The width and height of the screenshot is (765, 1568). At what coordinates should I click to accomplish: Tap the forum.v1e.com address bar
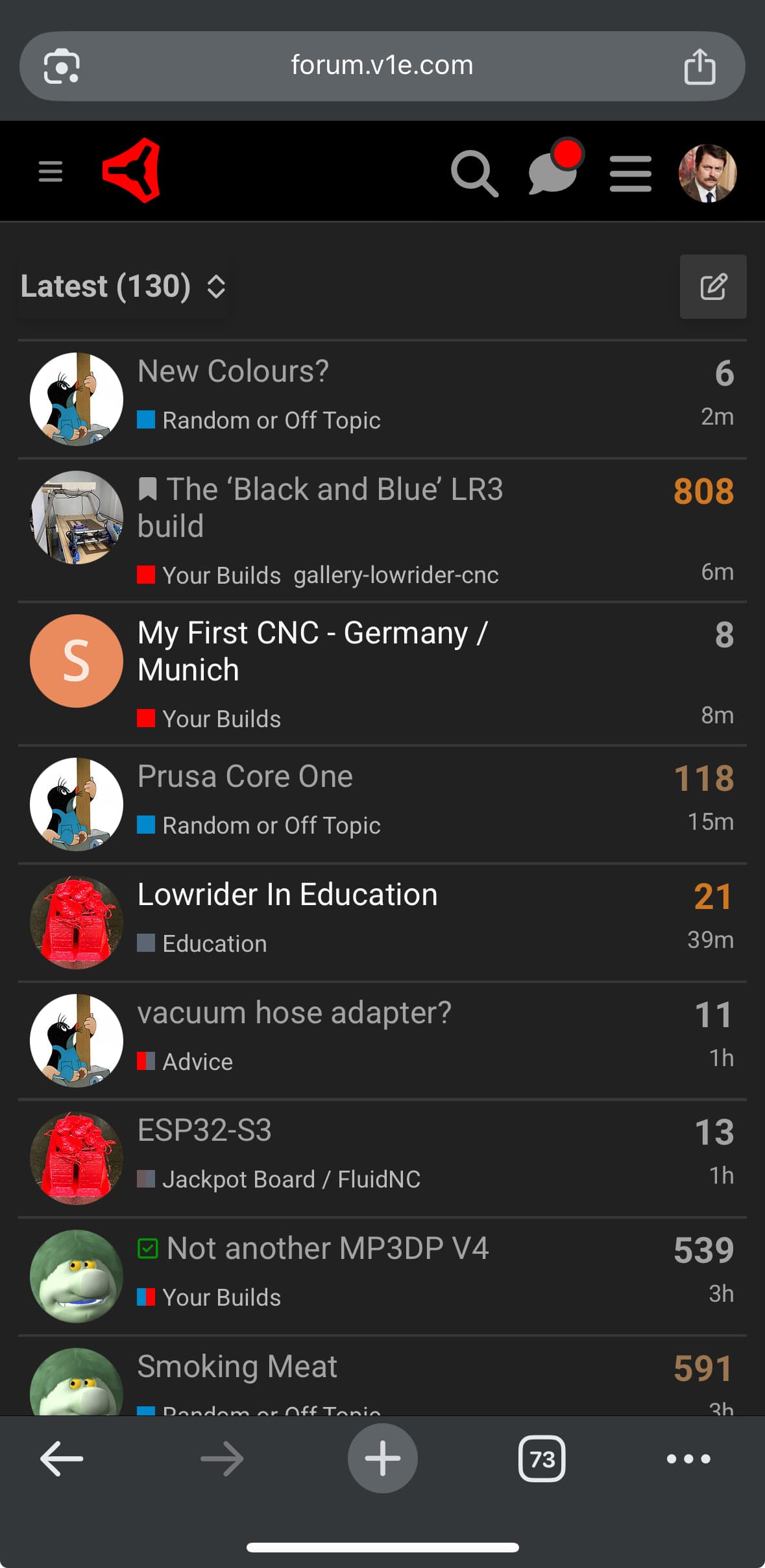click(382, 66)
